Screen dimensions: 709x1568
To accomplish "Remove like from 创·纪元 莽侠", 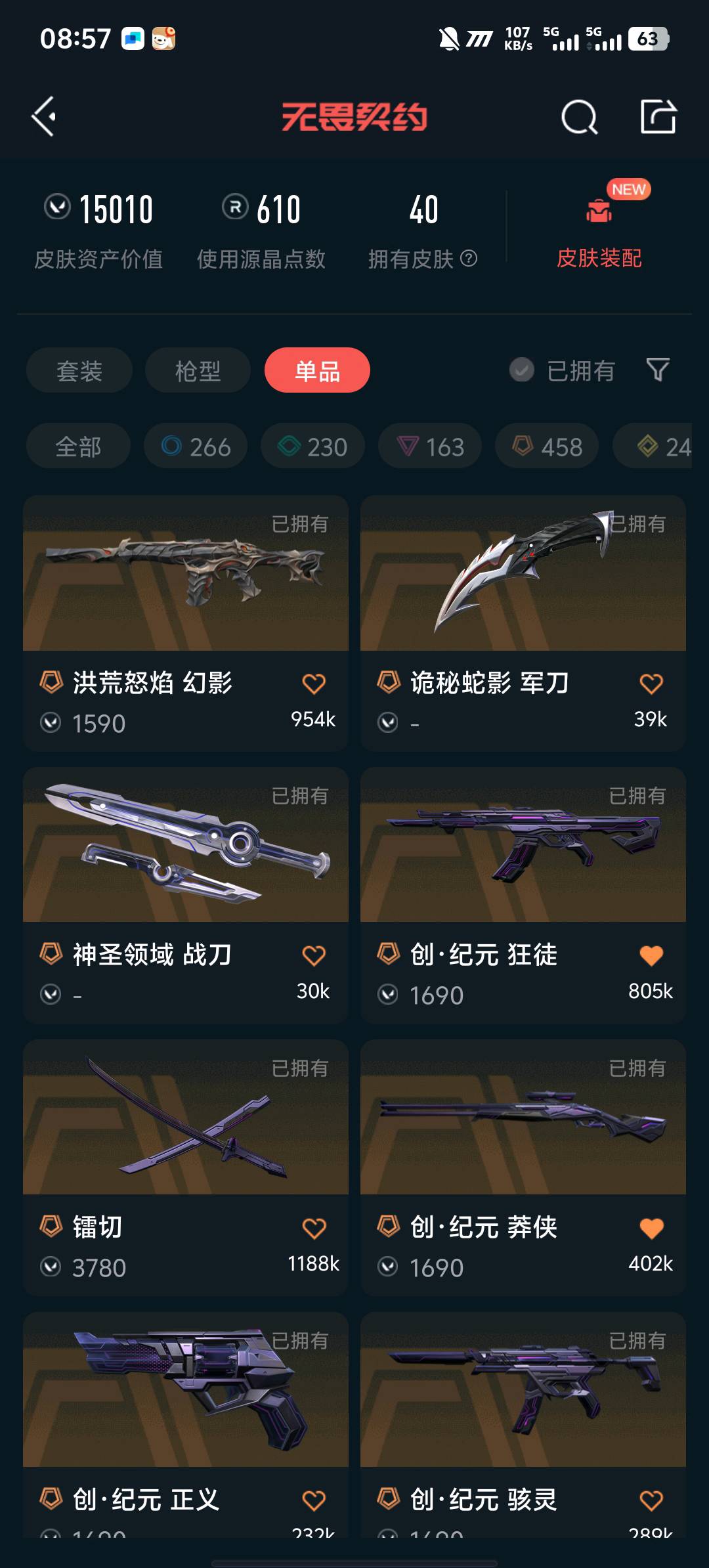I will tap(651, 1228).
